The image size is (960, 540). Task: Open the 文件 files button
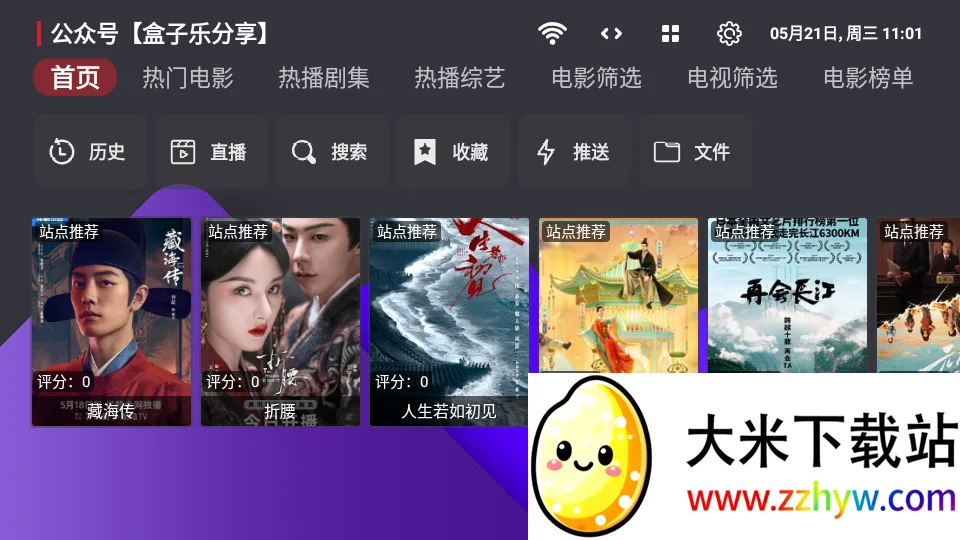click(x=694, y=152)
